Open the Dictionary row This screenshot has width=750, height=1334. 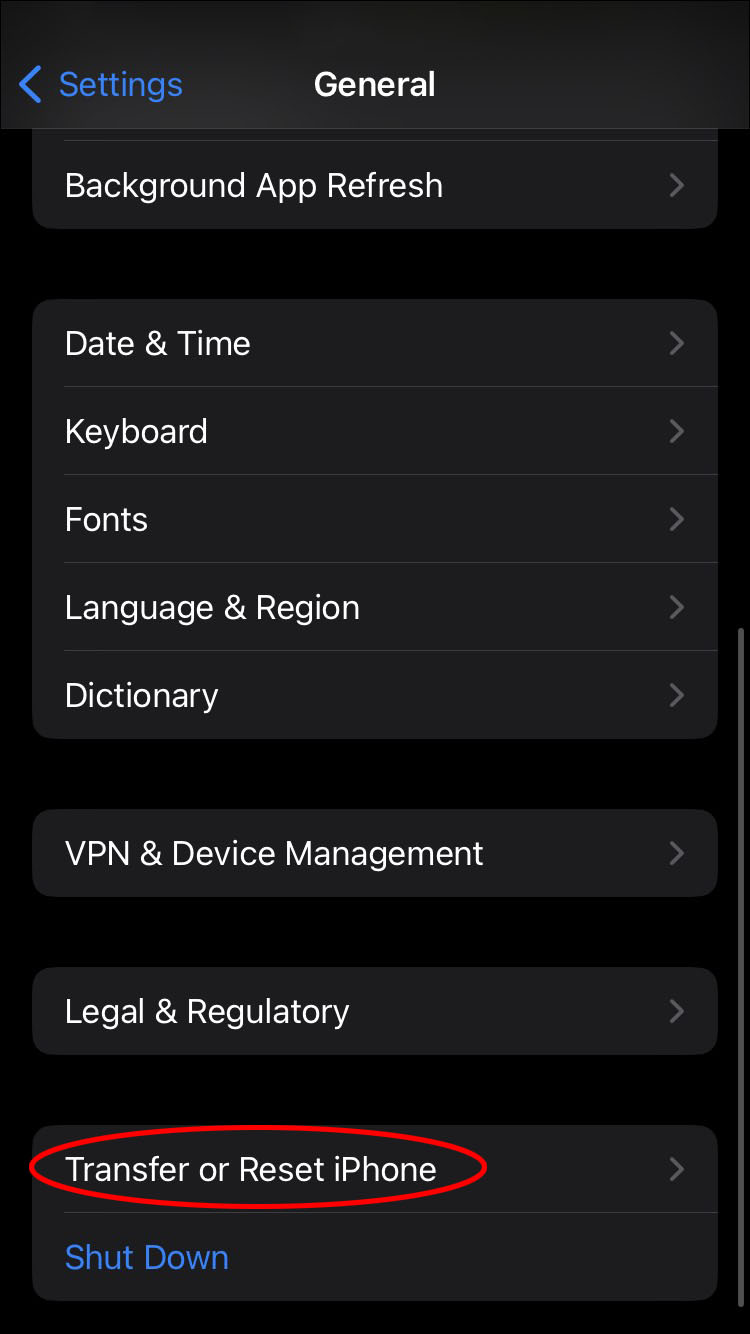pos(374,696)
